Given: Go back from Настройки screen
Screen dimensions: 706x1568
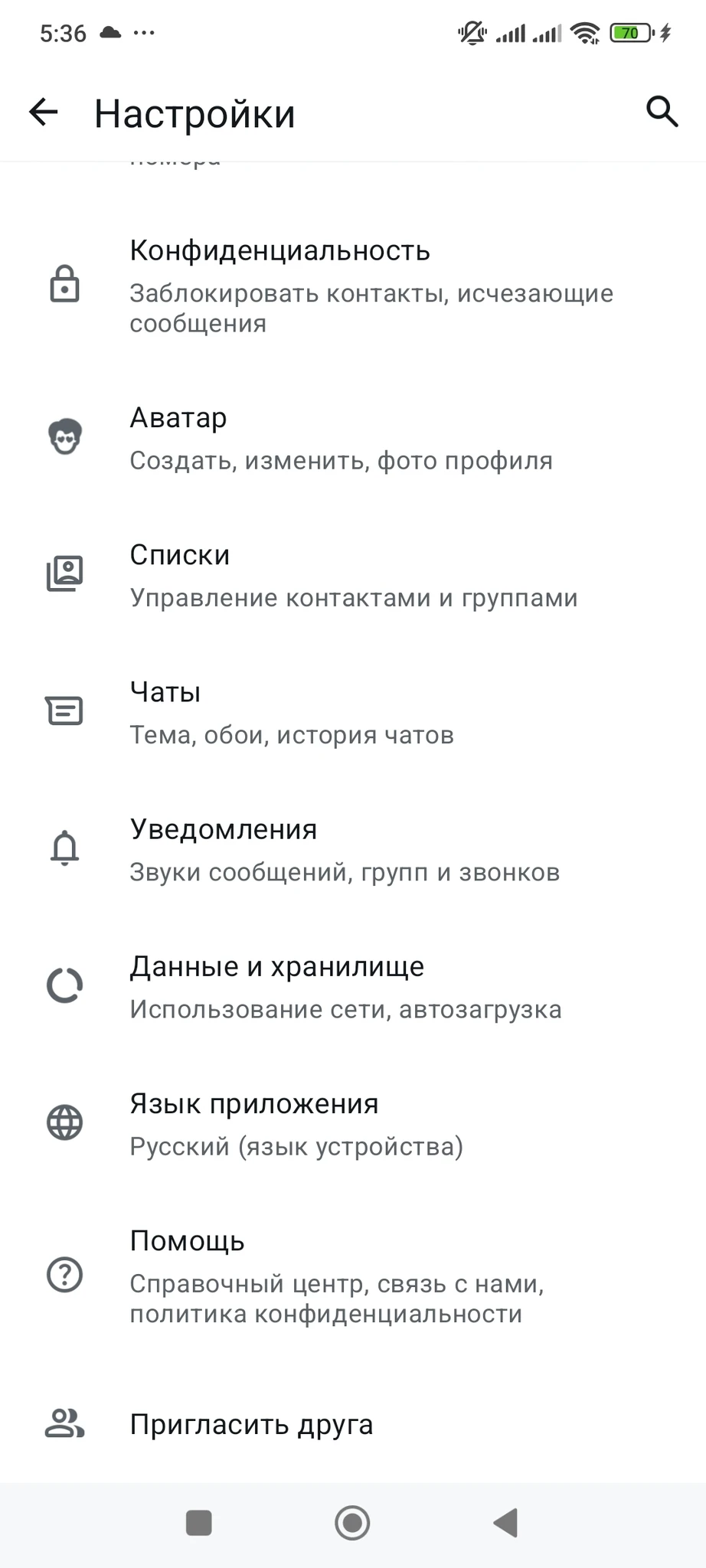Looking at the screenshot, I should pyautogui.click(x=44, y=113).
